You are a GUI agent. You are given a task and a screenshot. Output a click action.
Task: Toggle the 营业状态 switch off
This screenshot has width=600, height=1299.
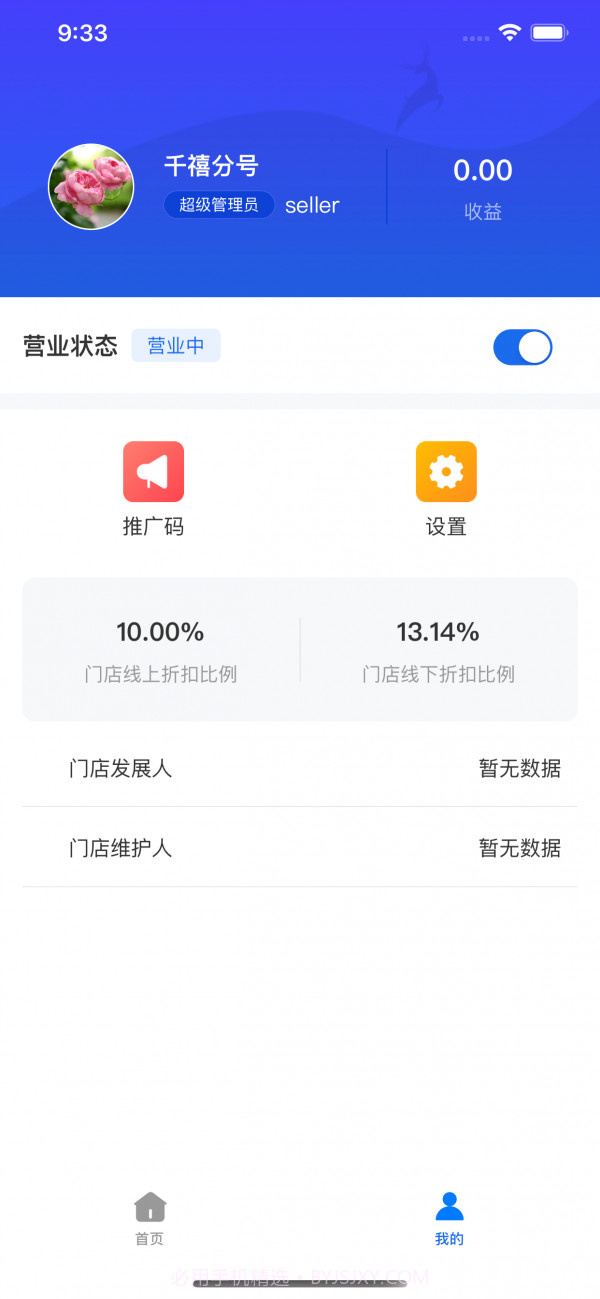[522, 347]
